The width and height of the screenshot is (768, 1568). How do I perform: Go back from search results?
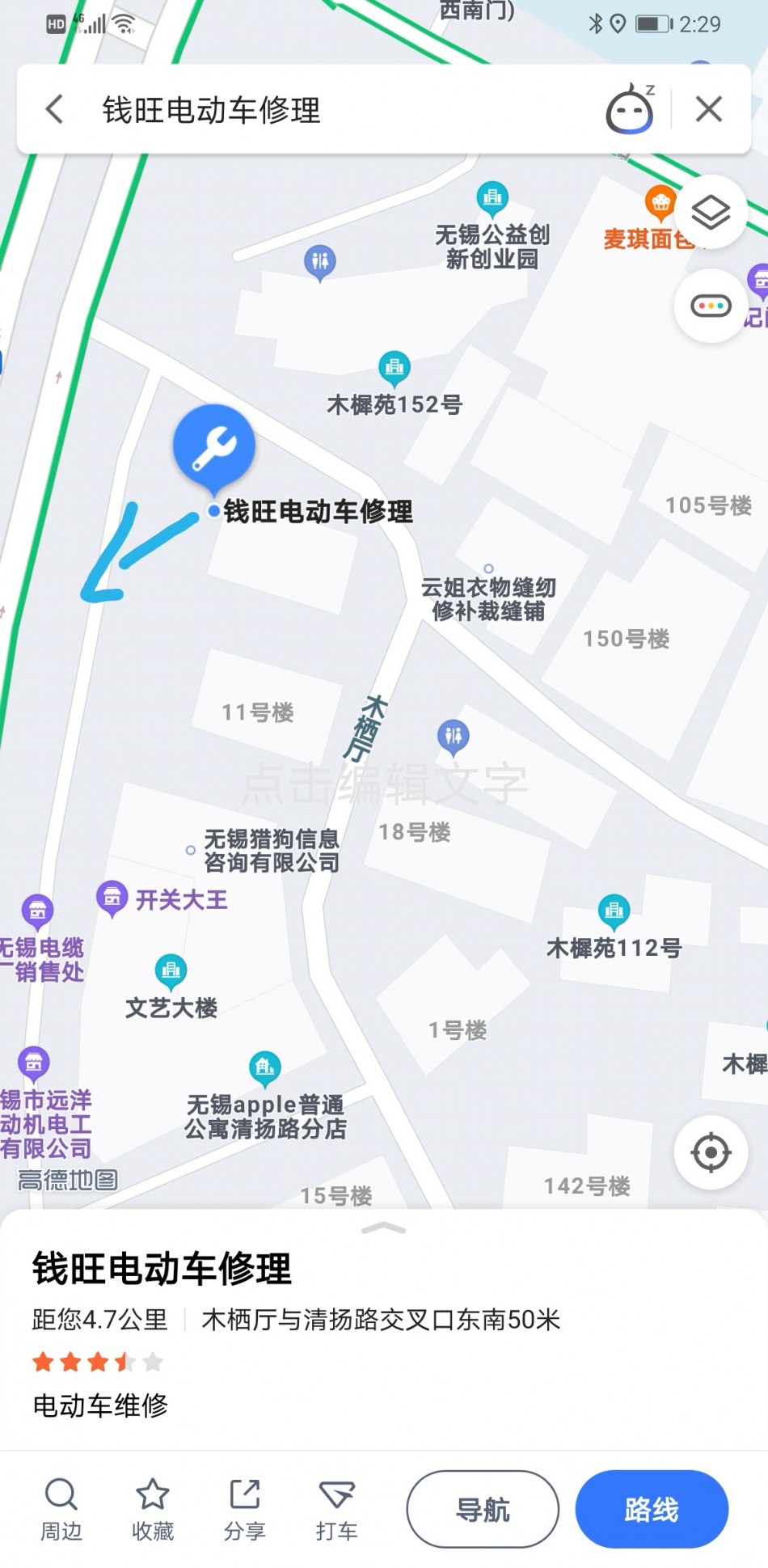(55, 109)
